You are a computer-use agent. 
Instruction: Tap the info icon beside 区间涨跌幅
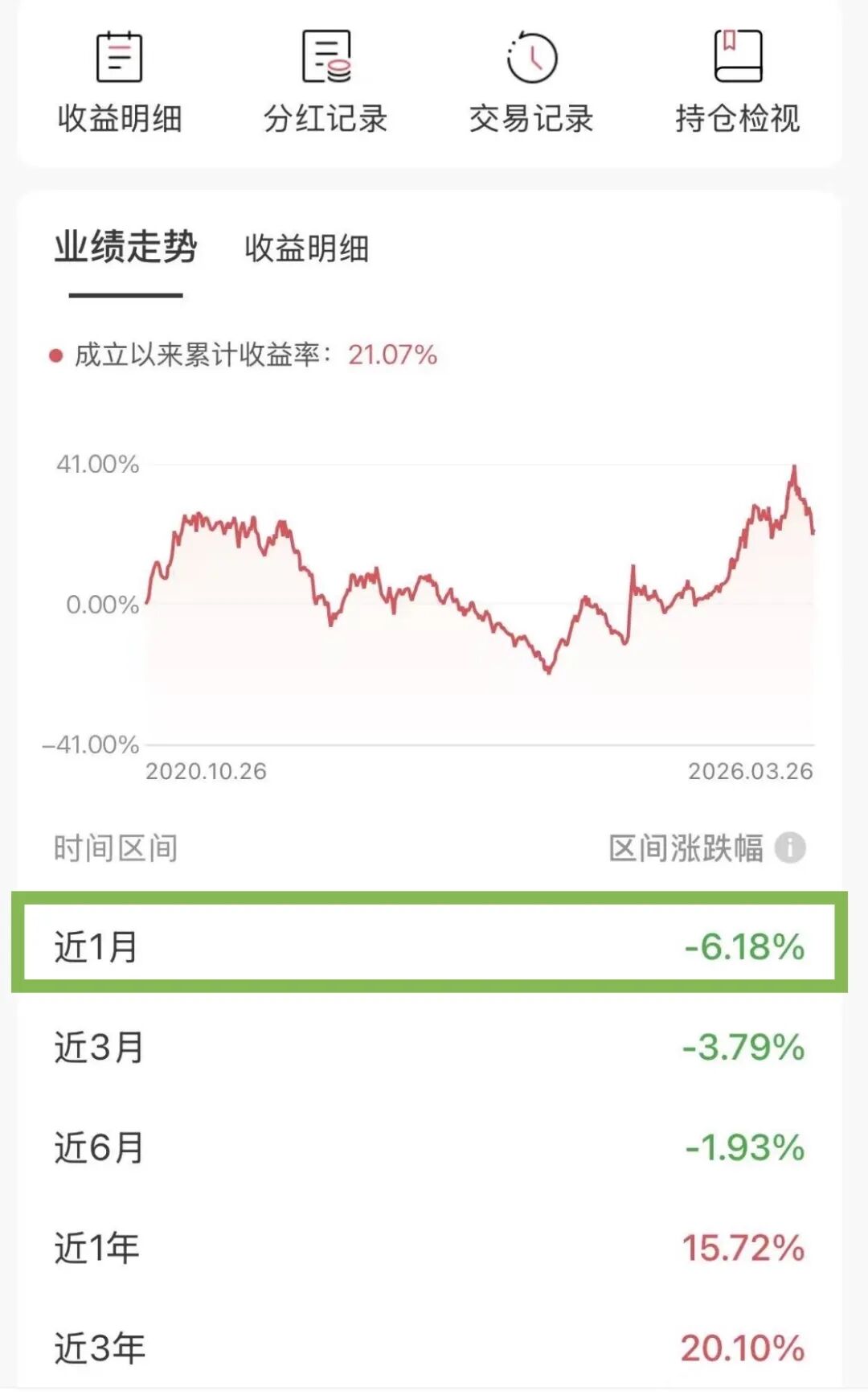pyautogui.click(x=790, y=847)
